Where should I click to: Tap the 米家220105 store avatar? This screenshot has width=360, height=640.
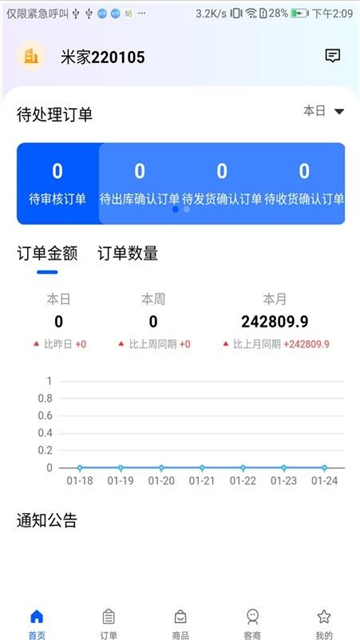[31, 56]
